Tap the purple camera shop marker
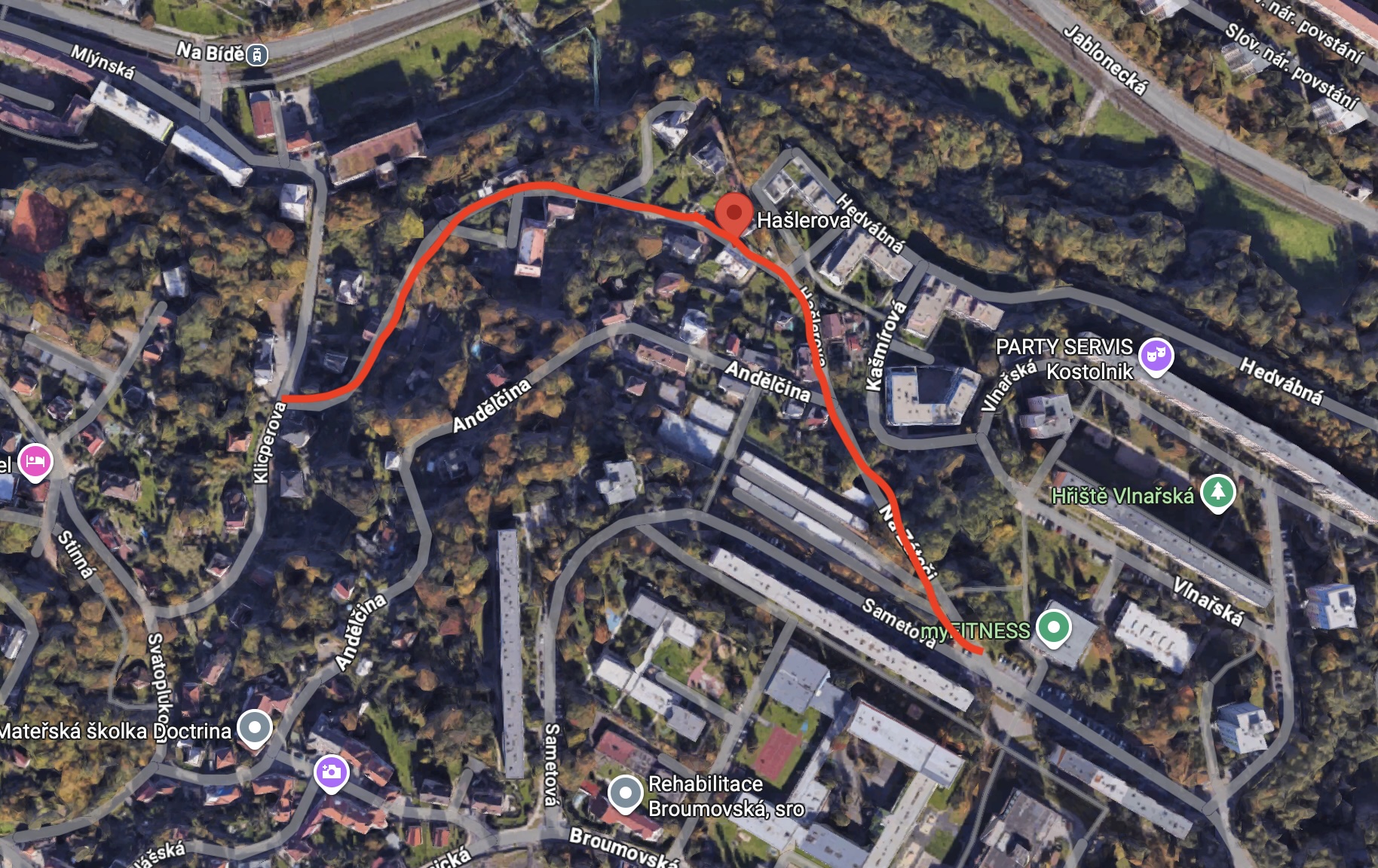The width and height of the screenshot is (1378, 868). (331, 772)
